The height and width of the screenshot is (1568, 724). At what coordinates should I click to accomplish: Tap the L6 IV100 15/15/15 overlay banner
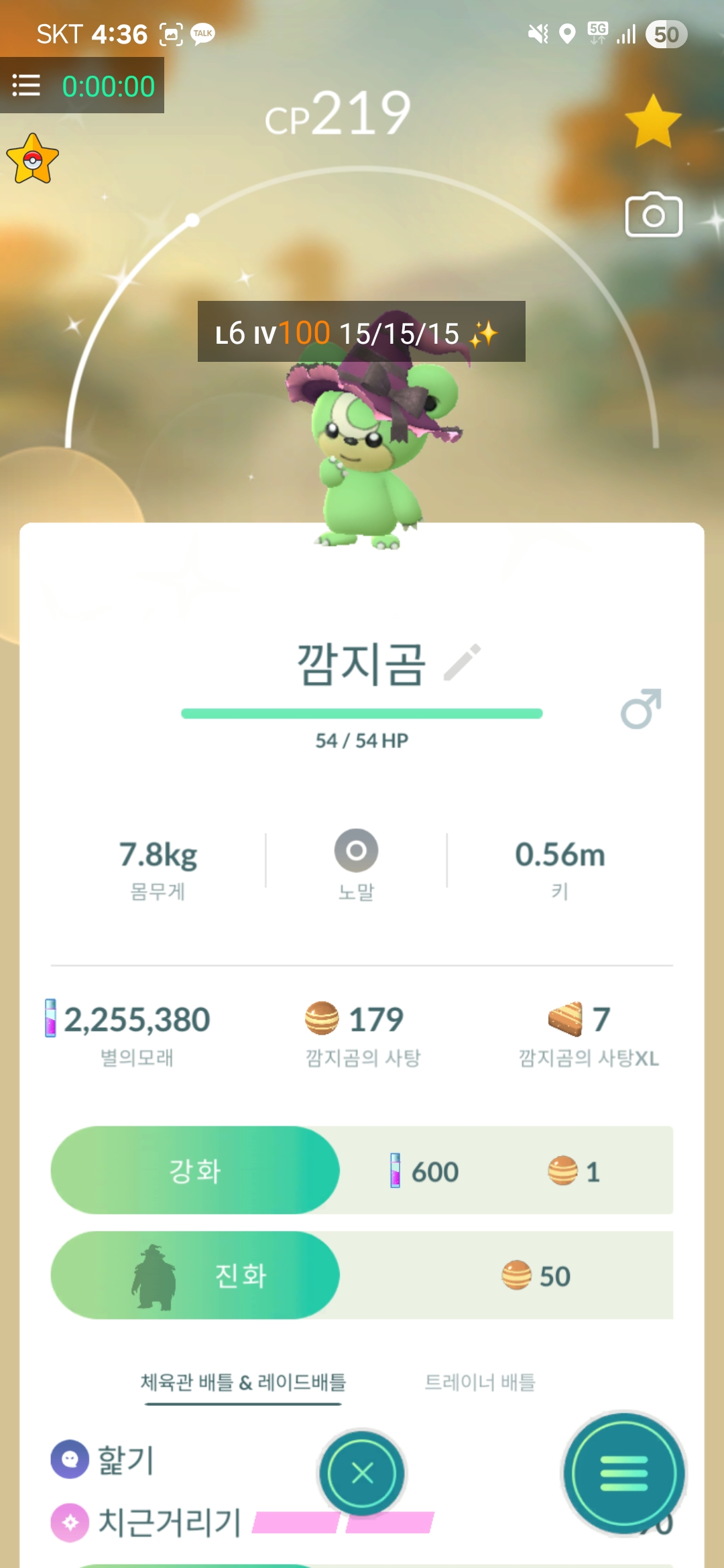[x=361, y=332]
